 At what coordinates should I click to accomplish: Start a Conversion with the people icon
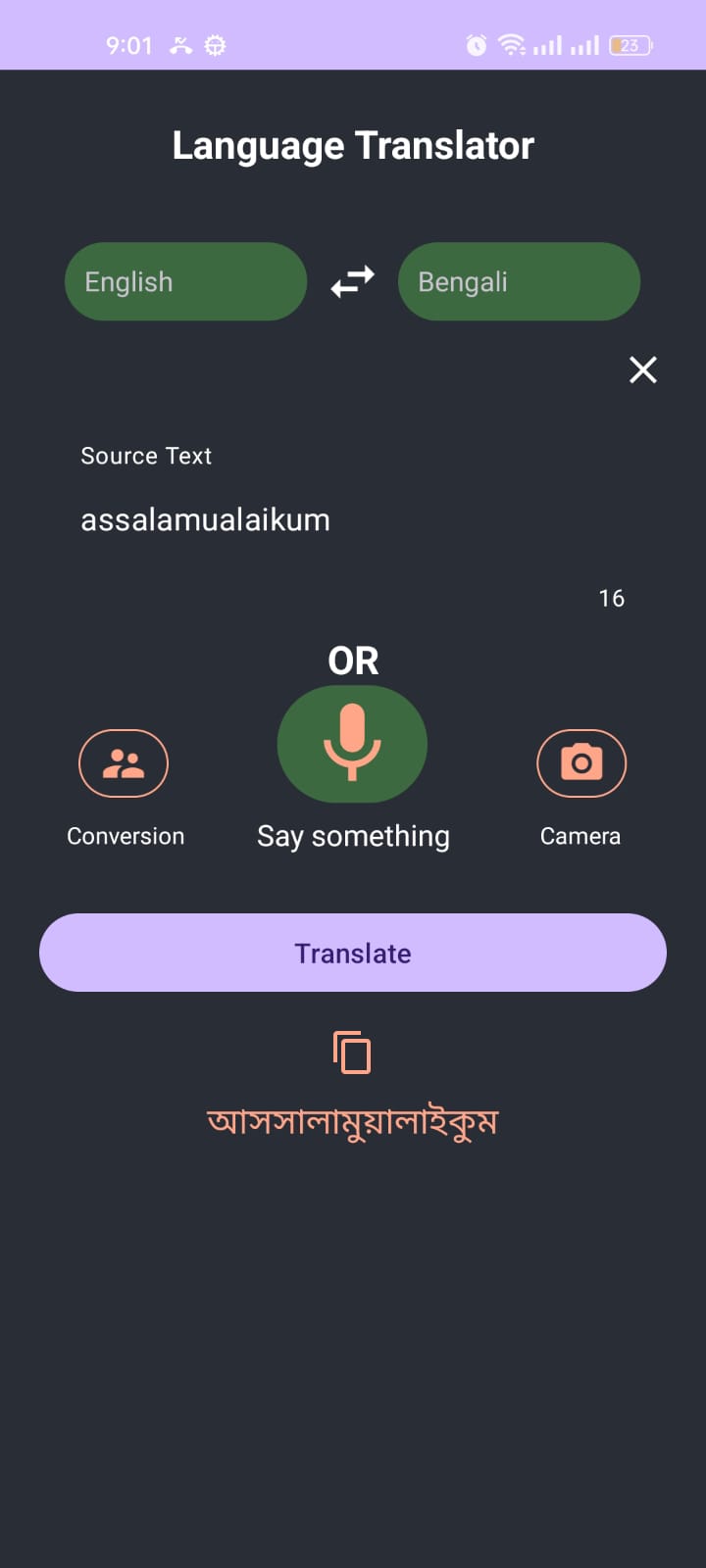point(124,763)
